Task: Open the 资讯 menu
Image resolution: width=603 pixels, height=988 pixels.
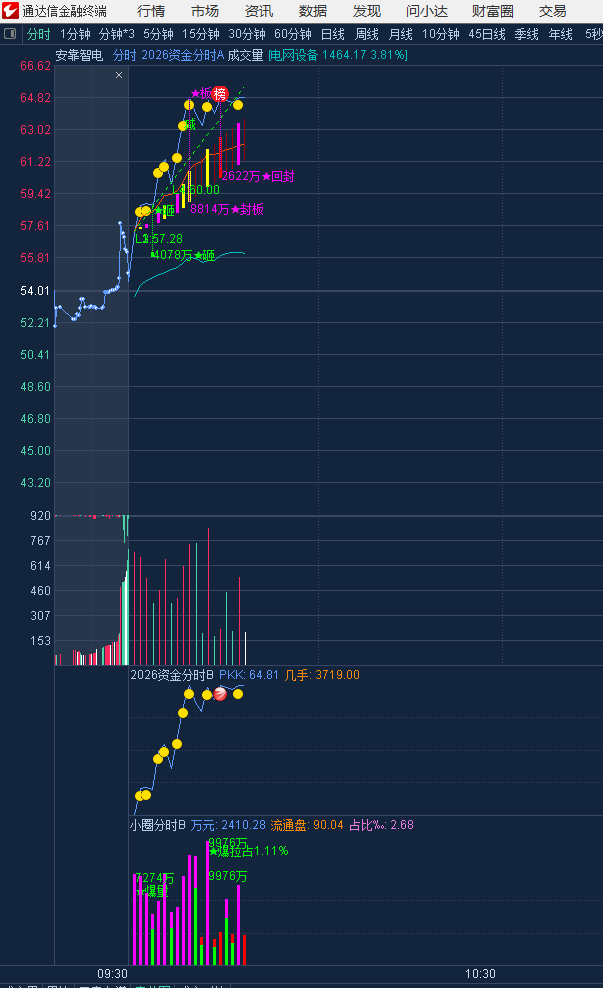Action: pos(259,11)
